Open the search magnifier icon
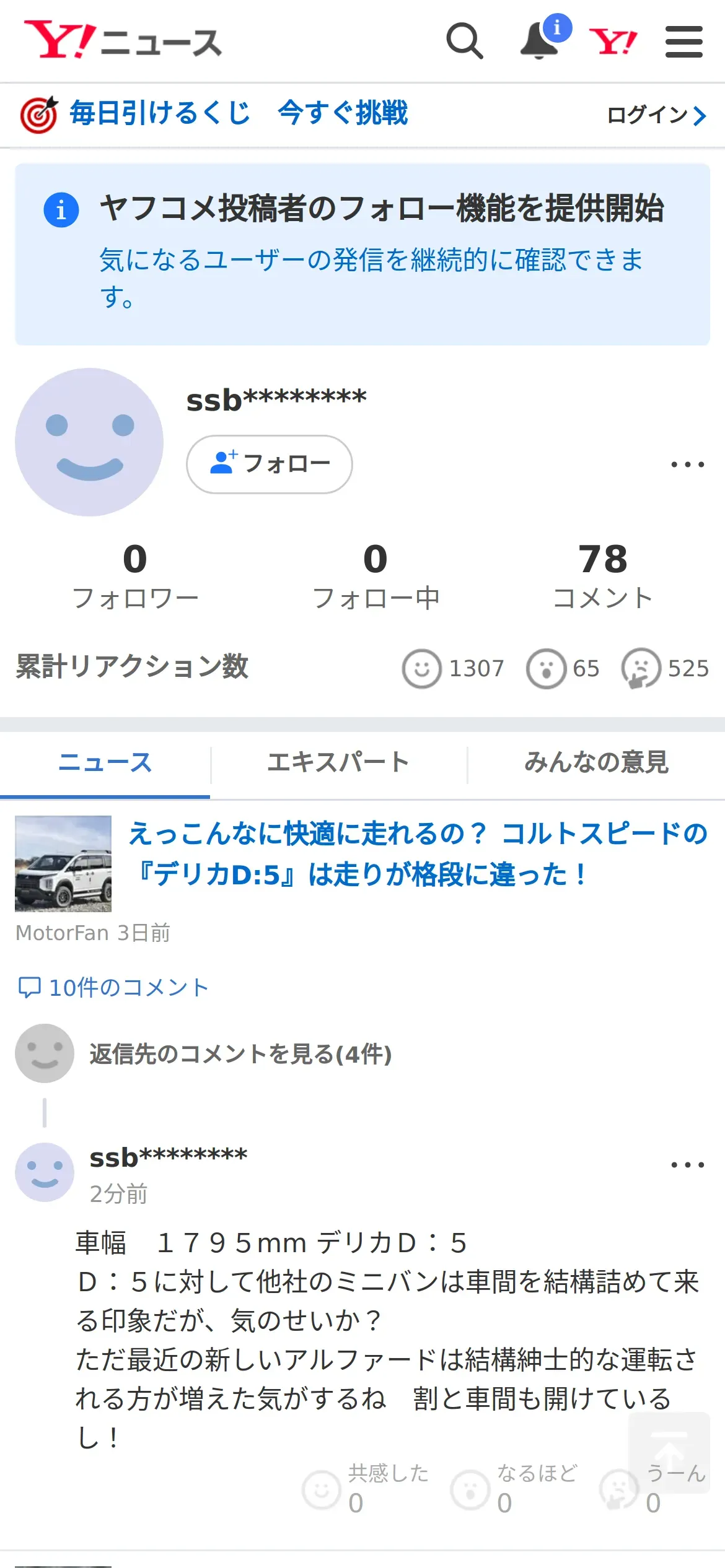The width and height of the screenshot is (725, 1568). click(x=464, y=41)
